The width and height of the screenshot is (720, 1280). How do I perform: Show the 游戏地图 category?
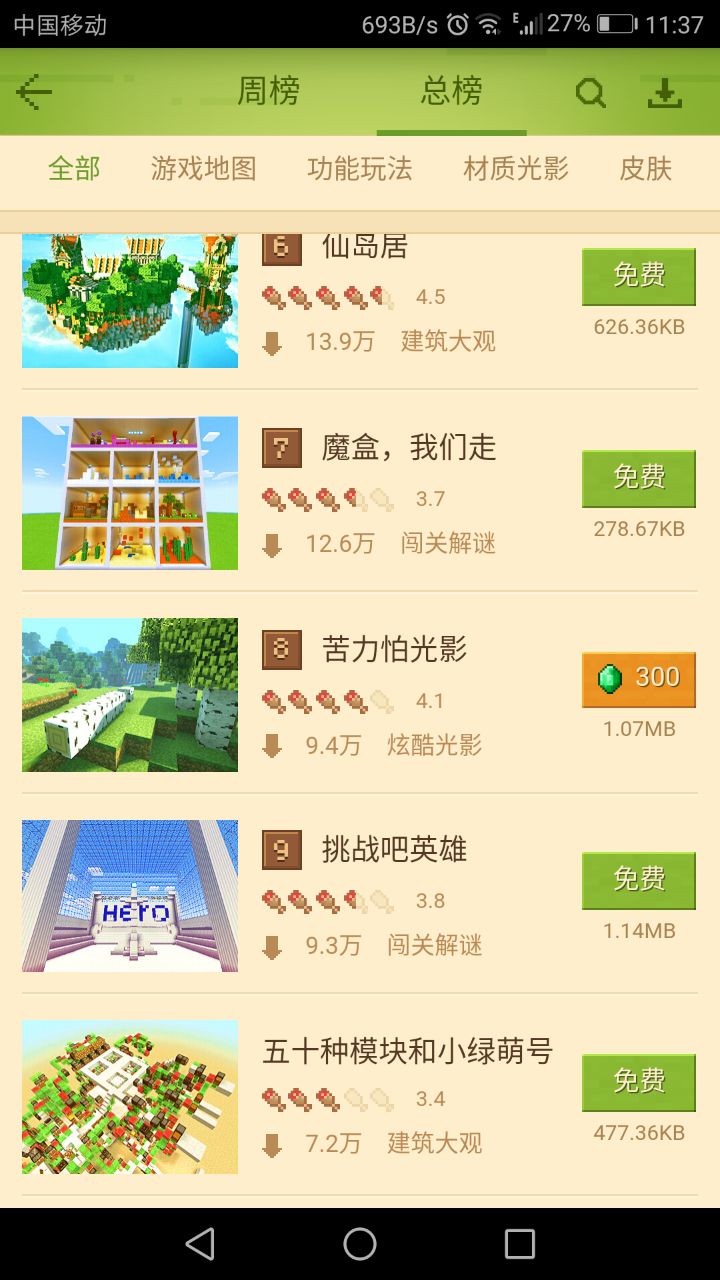pos(203,169)
